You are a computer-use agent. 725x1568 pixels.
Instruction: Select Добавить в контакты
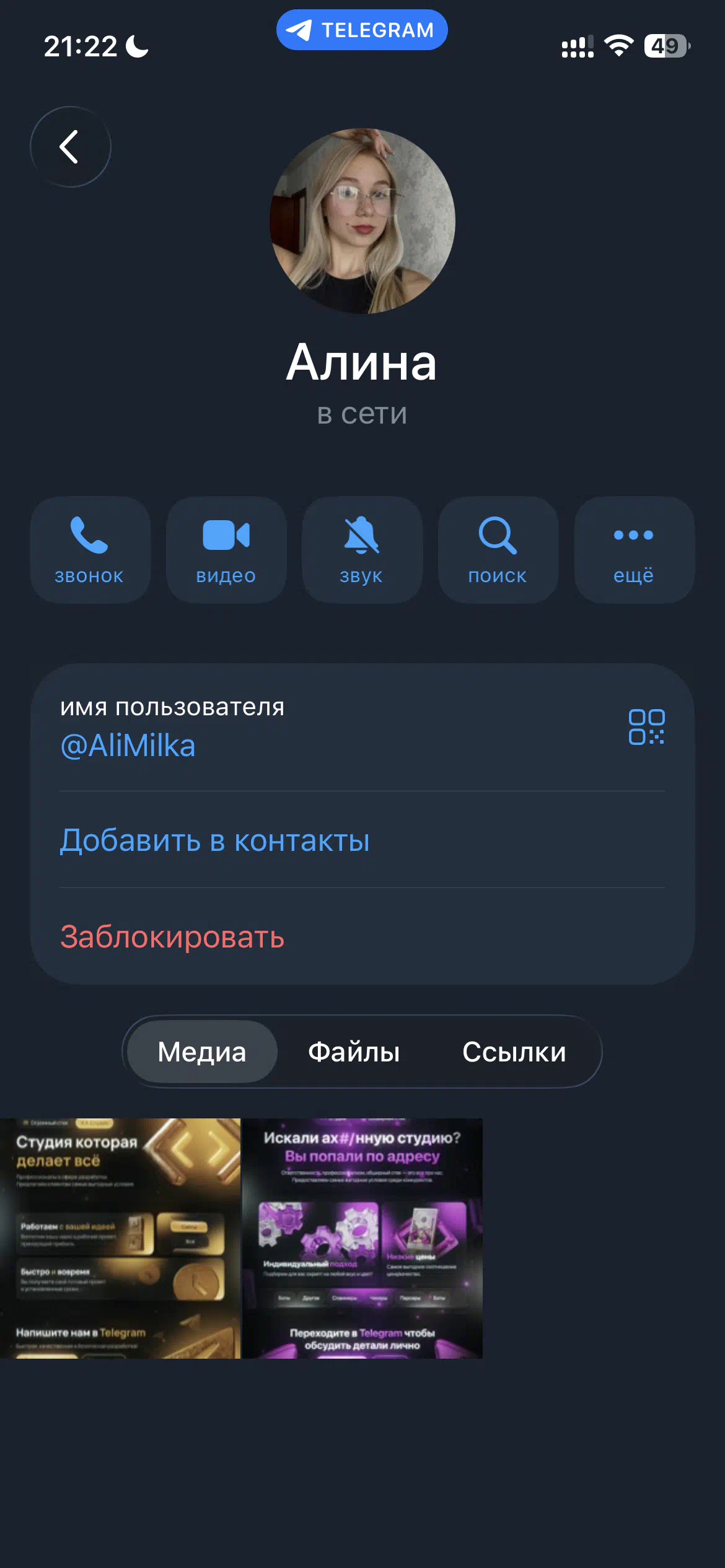click(x=214, y=840)
